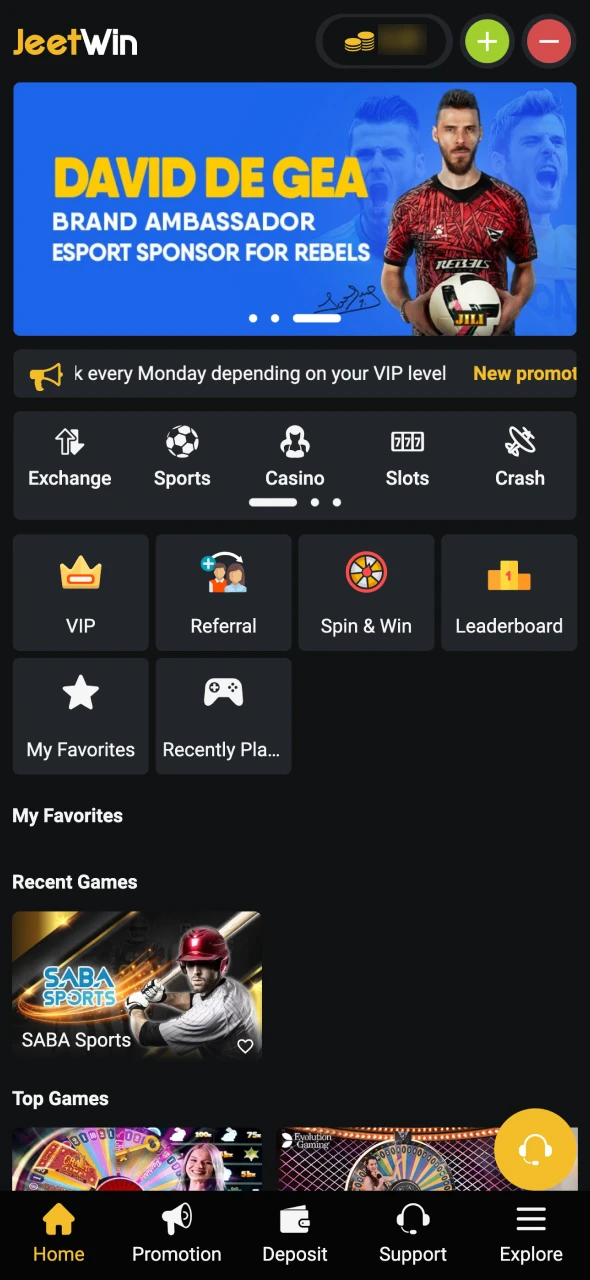Choose the Crash category
Viewport: 590px width, 1280px height.
[x=520, y=457]
